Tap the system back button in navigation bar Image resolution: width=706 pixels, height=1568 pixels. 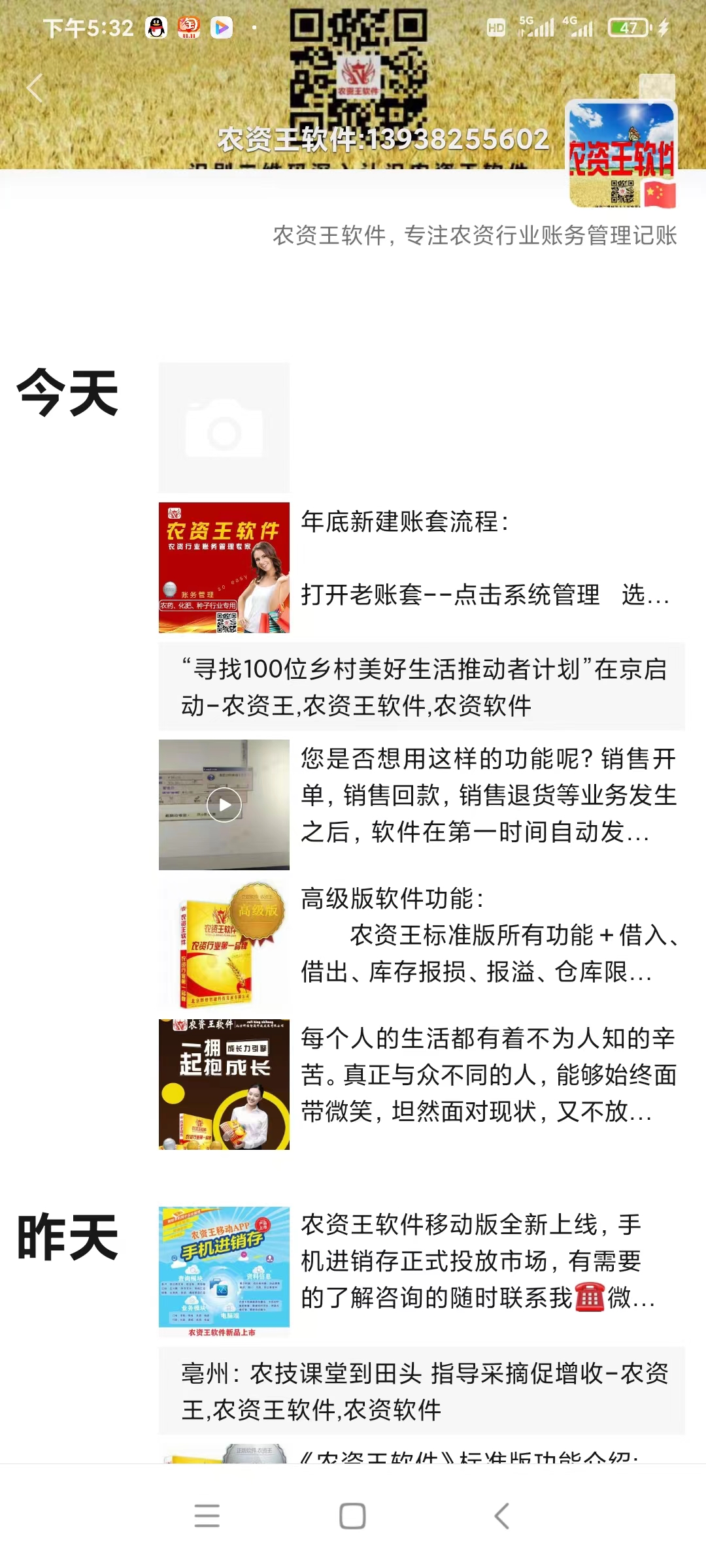click(x=501, y=1516)
